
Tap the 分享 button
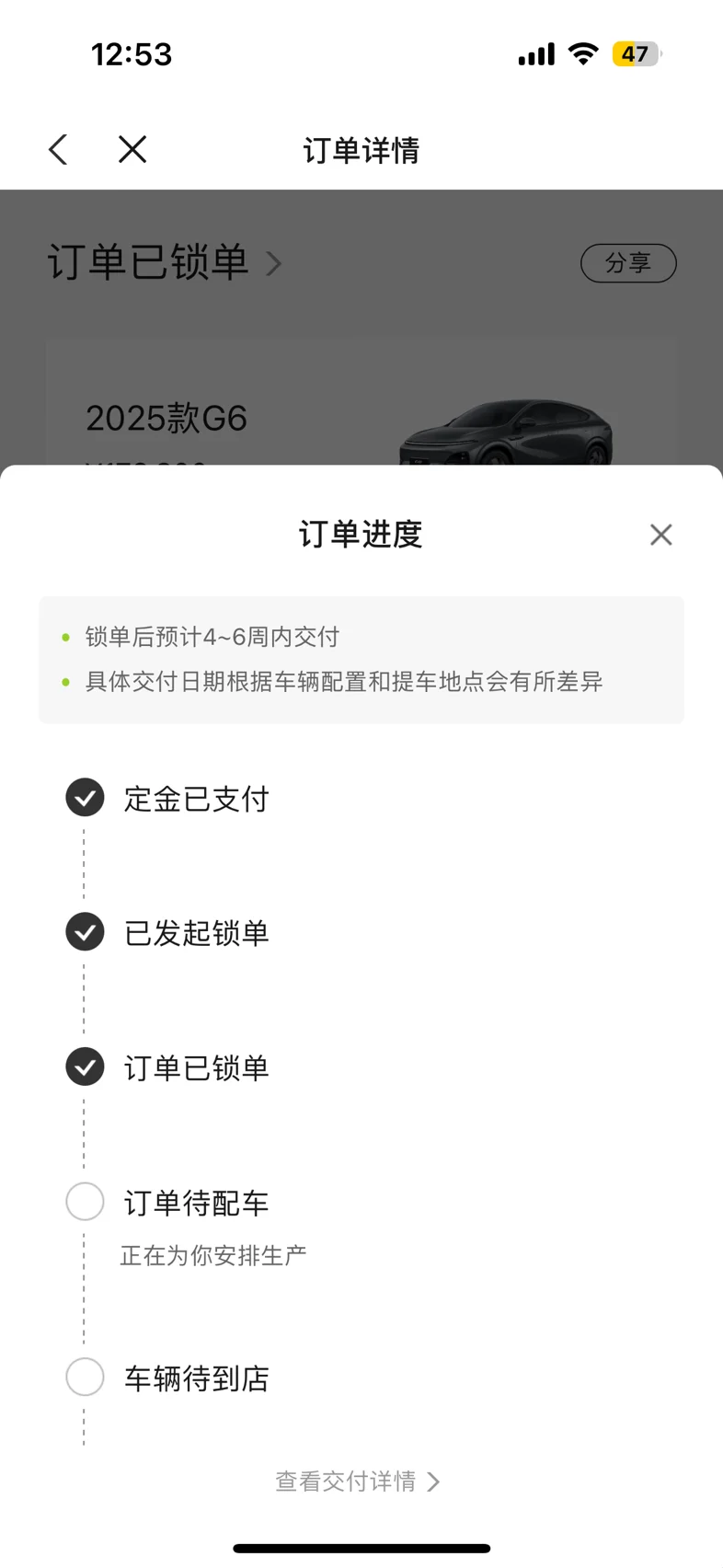(628, 263)
